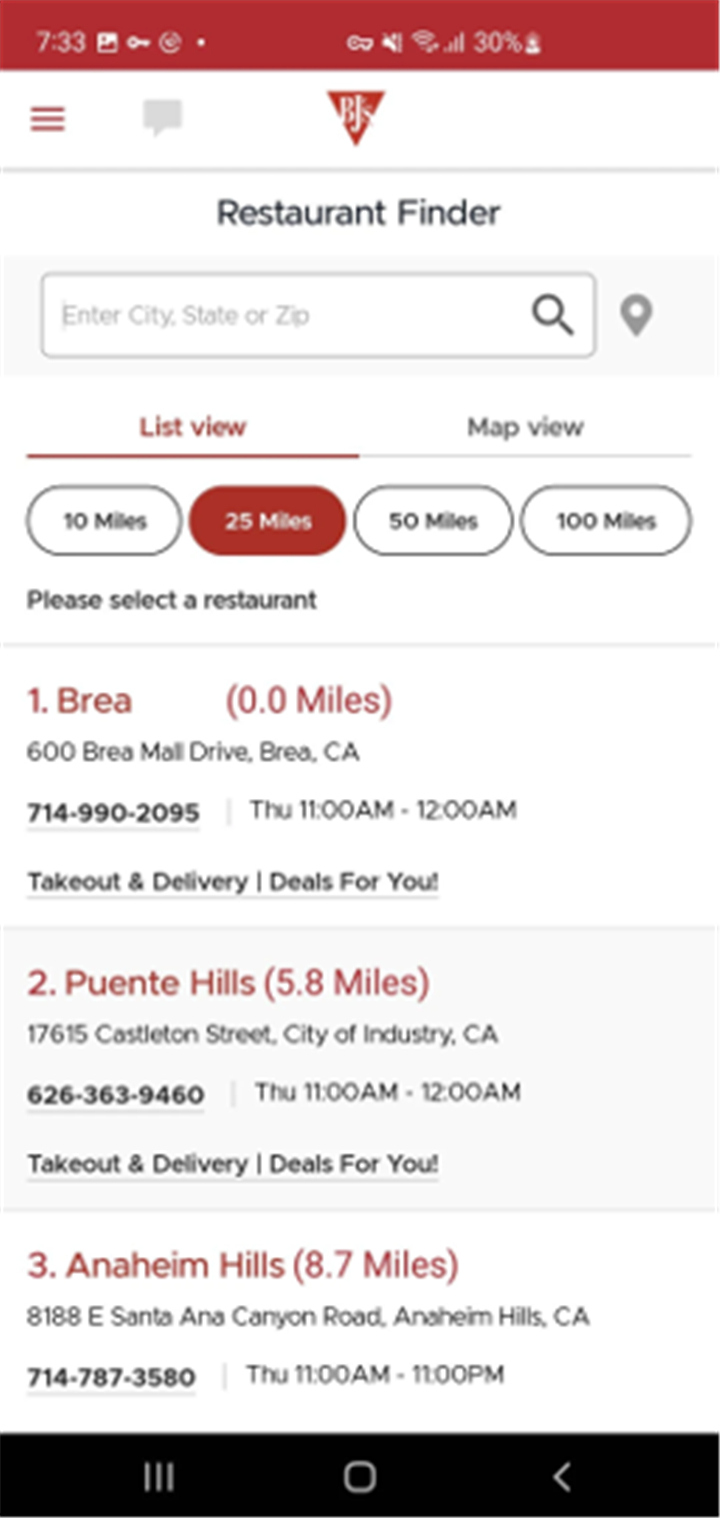Switch to Map view tab
The image size is (720, 1518).
525,428
